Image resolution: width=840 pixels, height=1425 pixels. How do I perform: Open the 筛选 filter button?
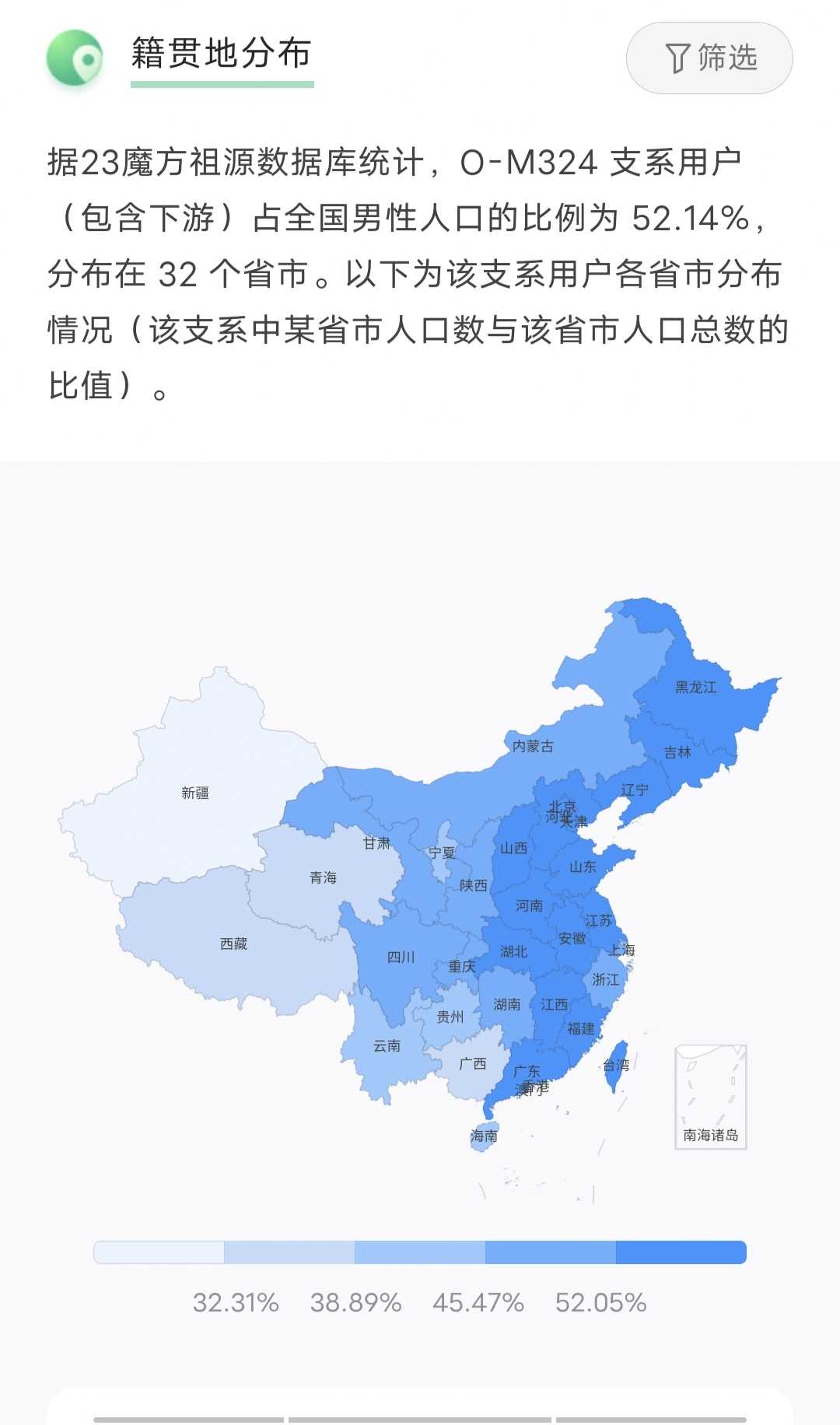point(709,58)
